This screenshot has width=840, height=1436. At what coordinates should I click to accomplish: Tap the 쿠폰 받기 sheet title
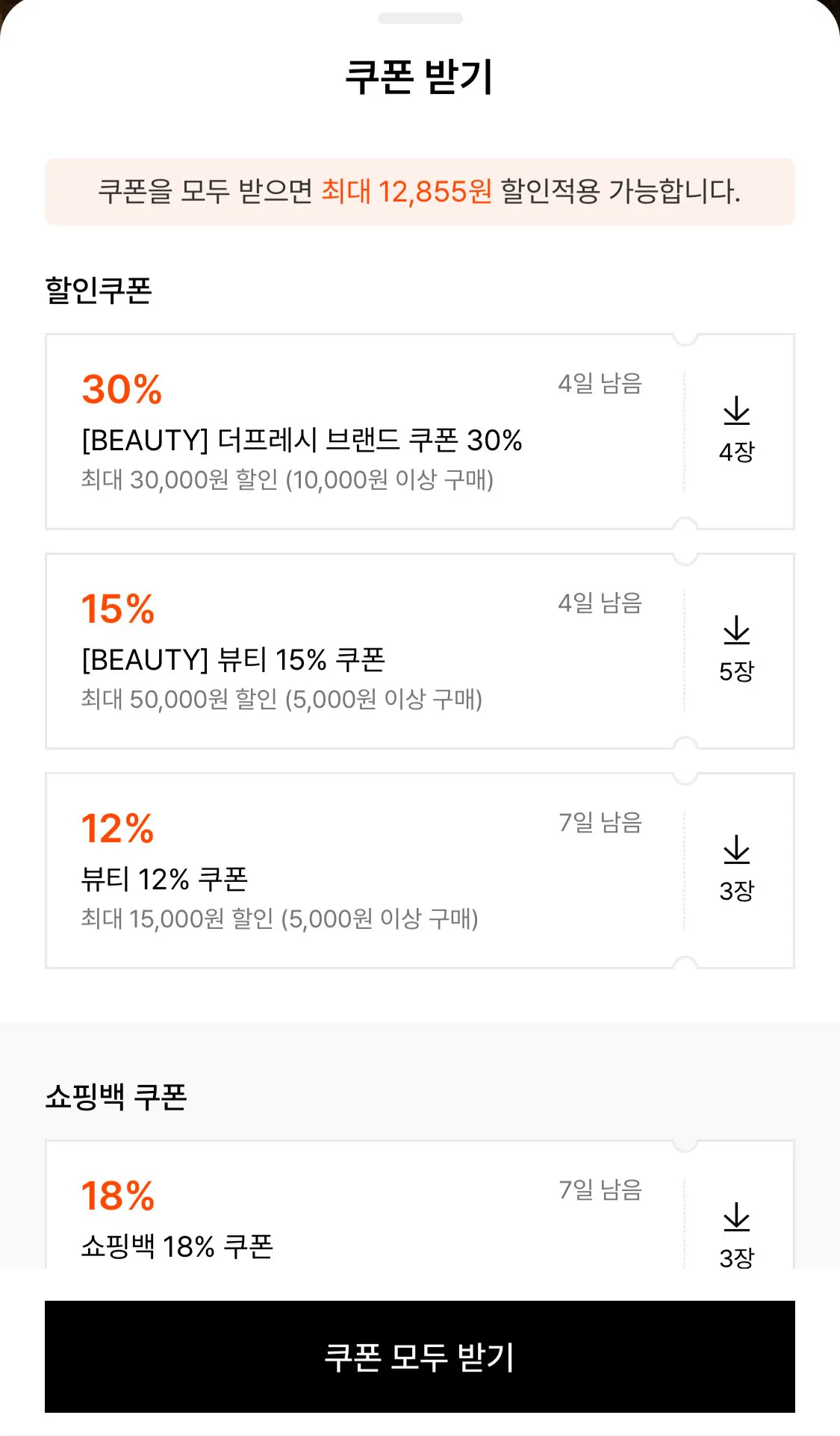point(420,75)
